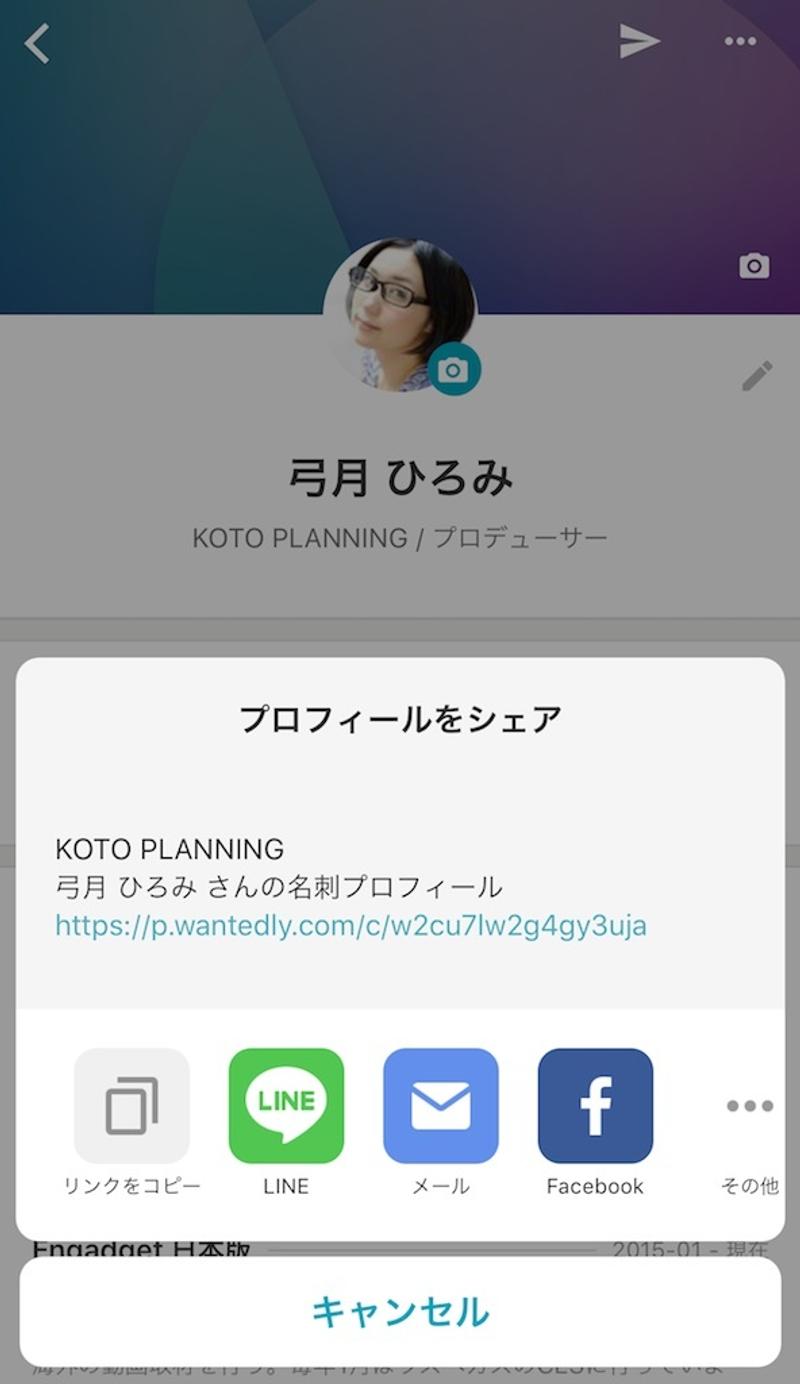Go back with the top arrow
The height and width of the screenshot is (1384, 800).
[37, 44]
